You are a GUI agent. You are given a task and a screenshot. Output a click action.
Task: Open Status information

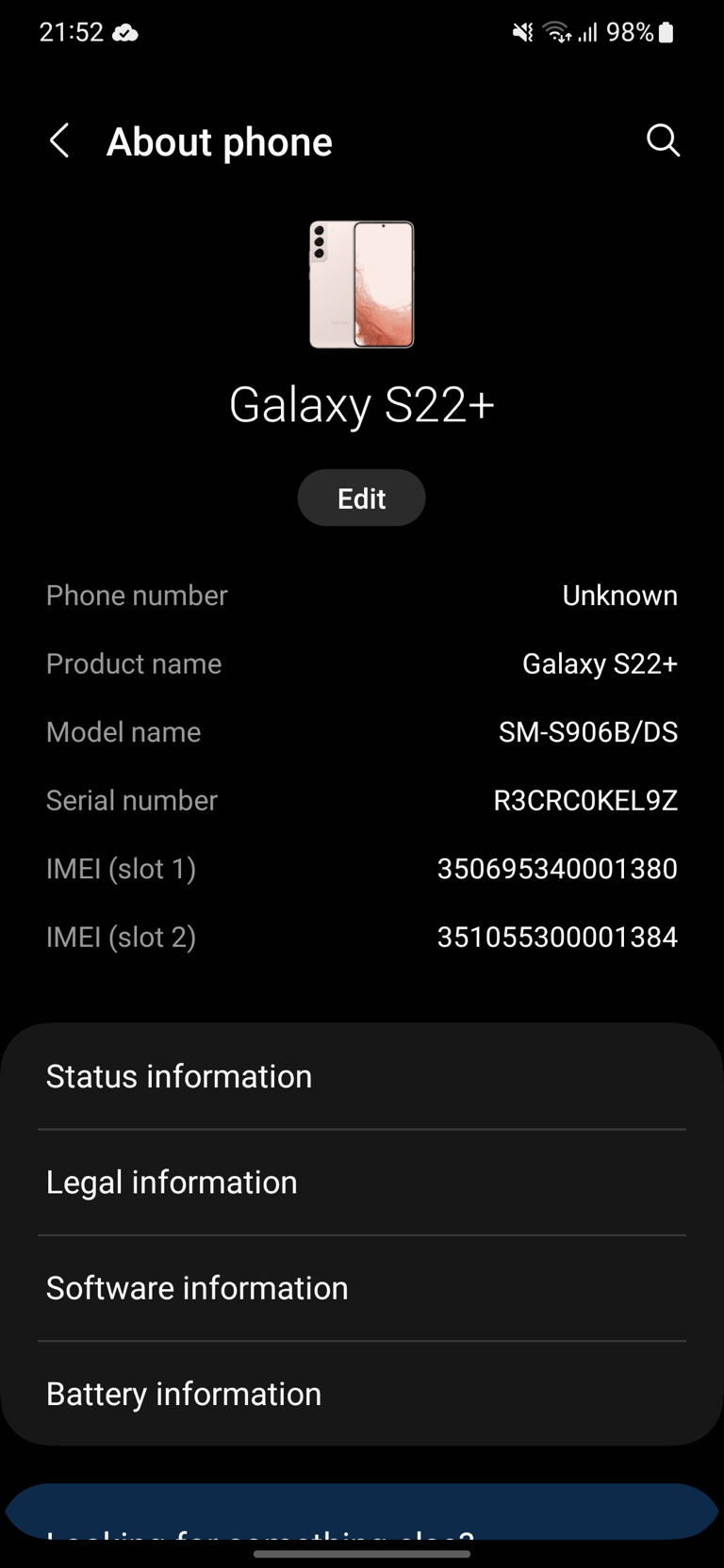362,1076
